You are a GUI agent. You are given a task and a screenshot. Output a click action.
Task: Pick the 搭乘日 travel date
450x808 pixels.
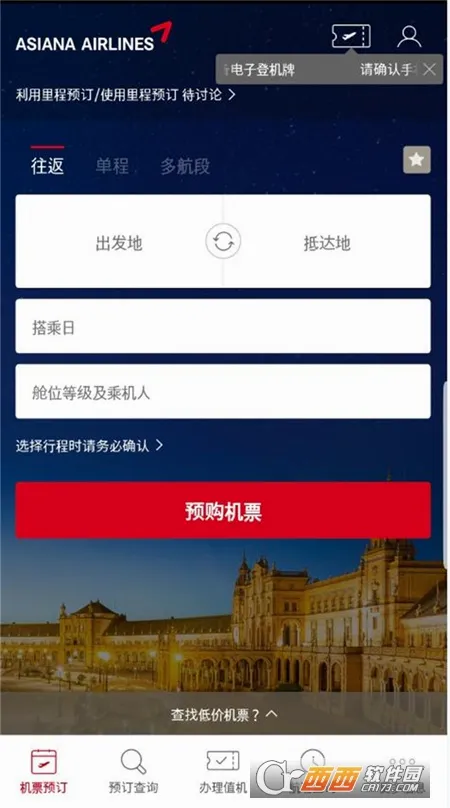coord(223,326)
